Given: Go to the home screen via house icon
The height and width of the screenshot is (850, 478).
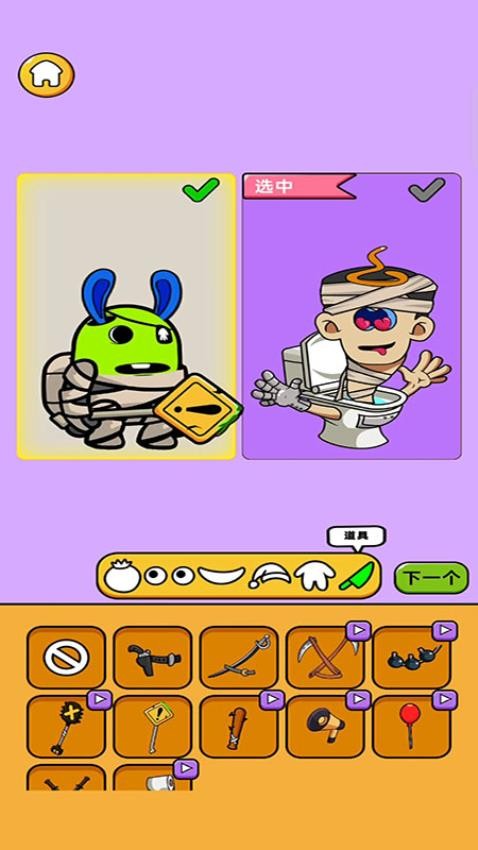Looking at the screenshot, I should pos(47,75).
